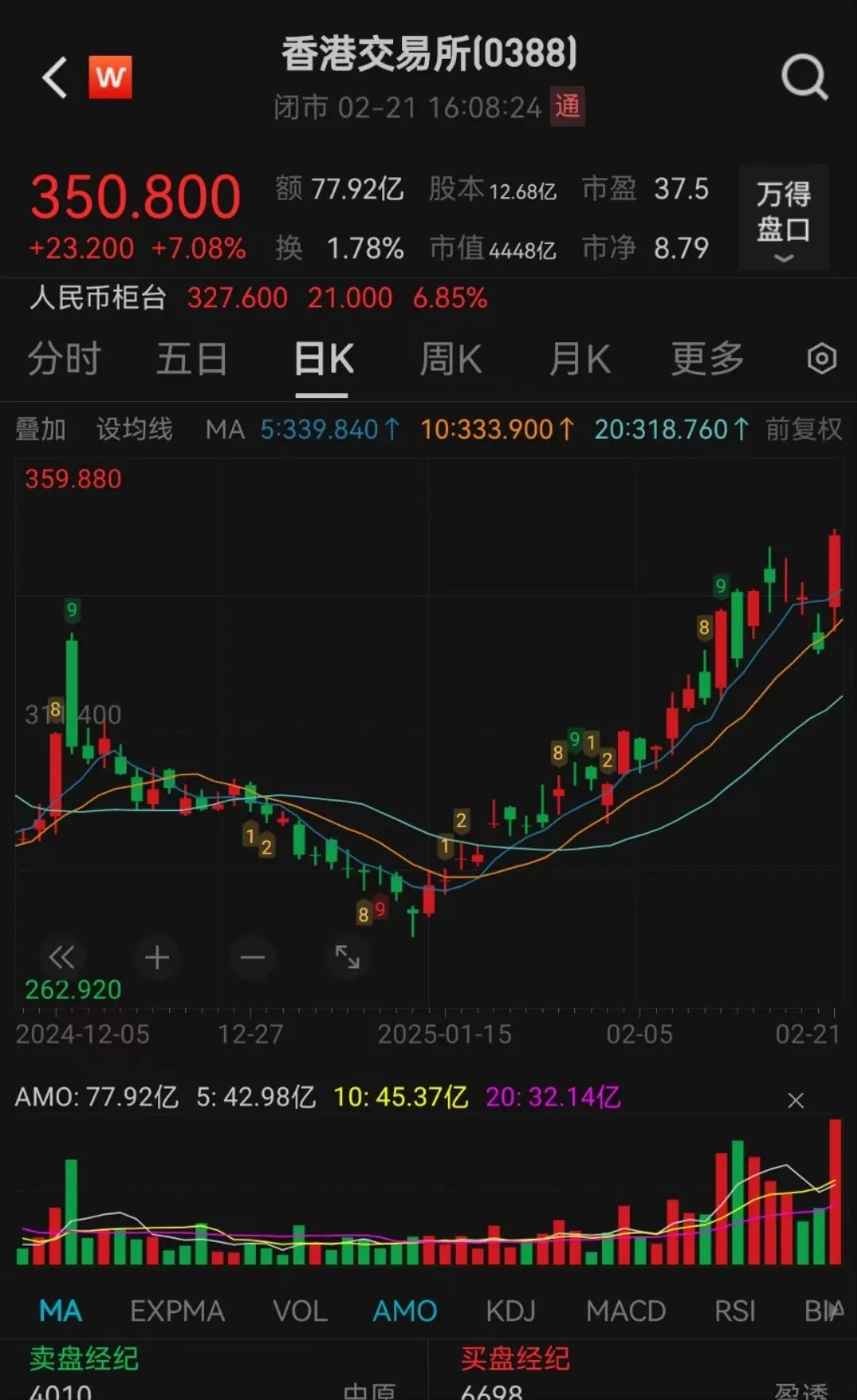857x1400 pixels.
Task: Switch to the 五日 chart
Action: pos(191,359)
